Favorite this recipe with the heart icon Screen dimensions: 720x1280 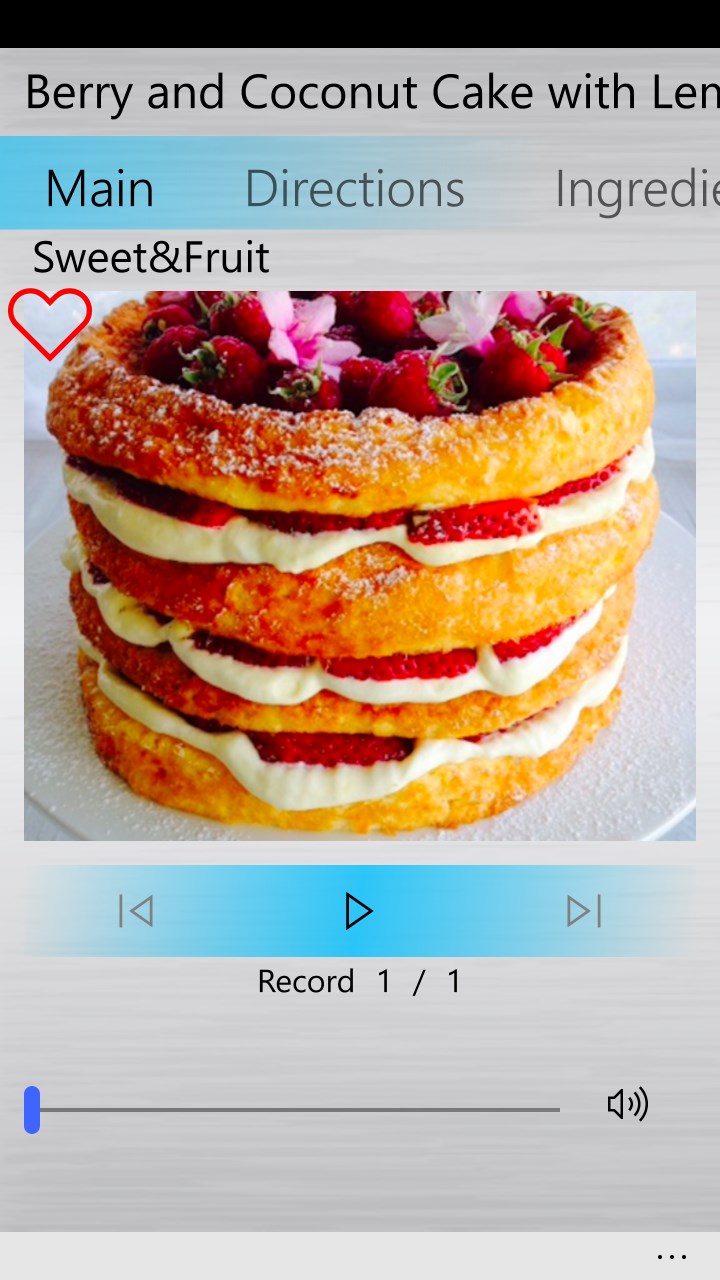(x=50, y=323)
